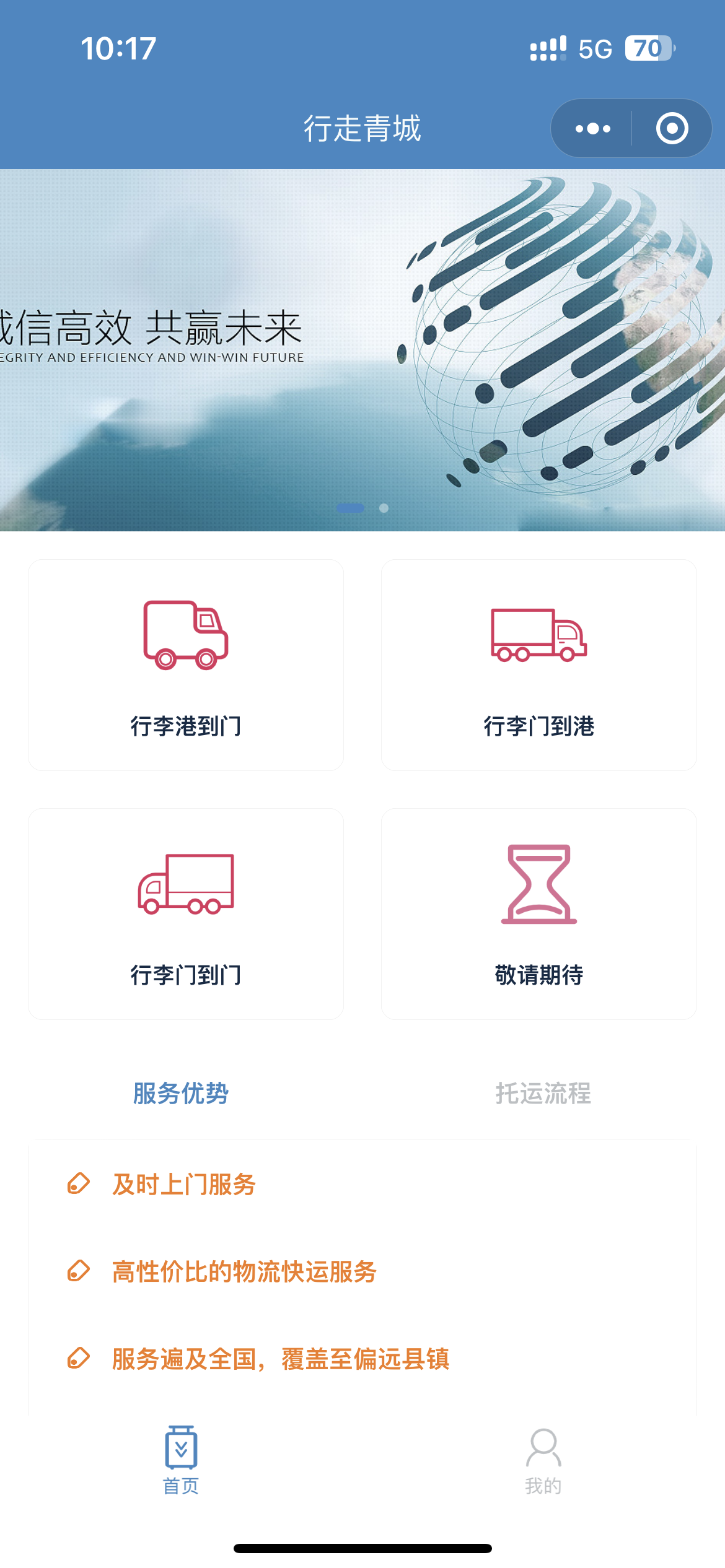Switch to the 托运流程 tab
This screenshot has width=725, height=1568.
point(543,1093)
